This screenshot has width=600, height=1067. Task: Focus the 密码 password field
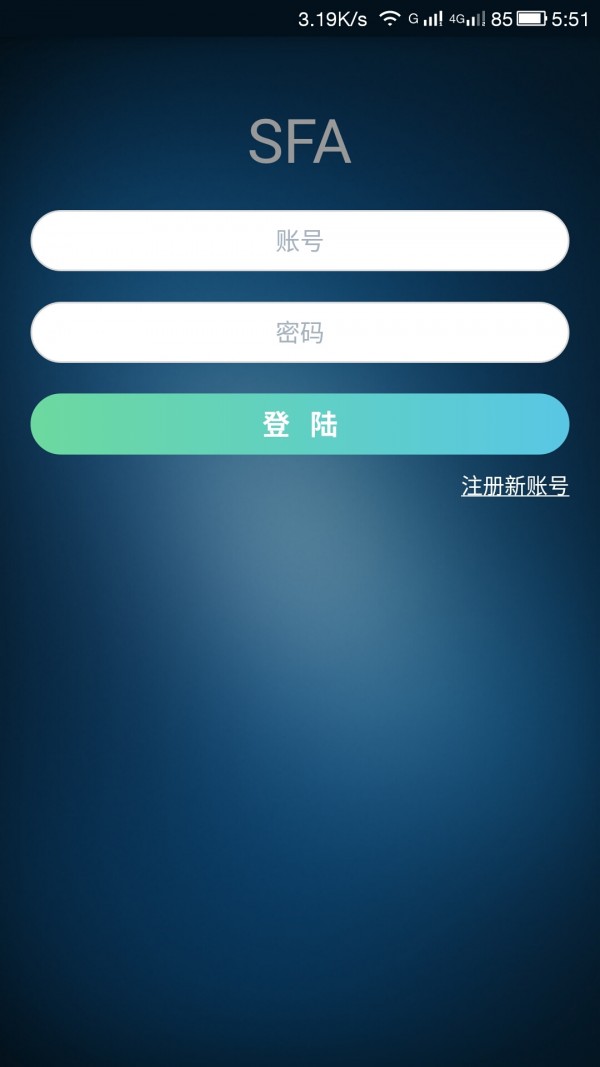pyautogui.click(x=300, y=332)
